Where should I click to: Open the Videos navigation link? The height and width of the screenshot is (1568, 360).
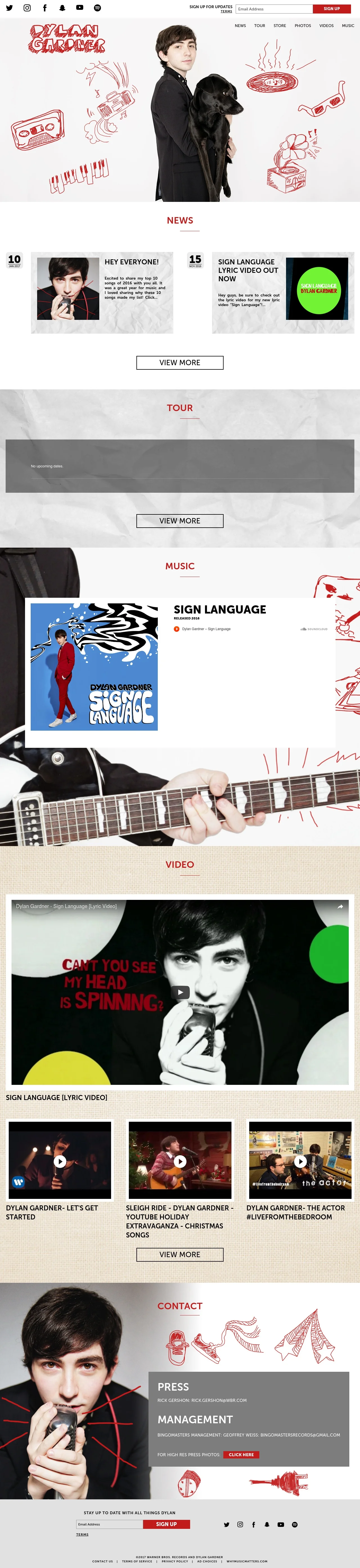tap(327, 26)
